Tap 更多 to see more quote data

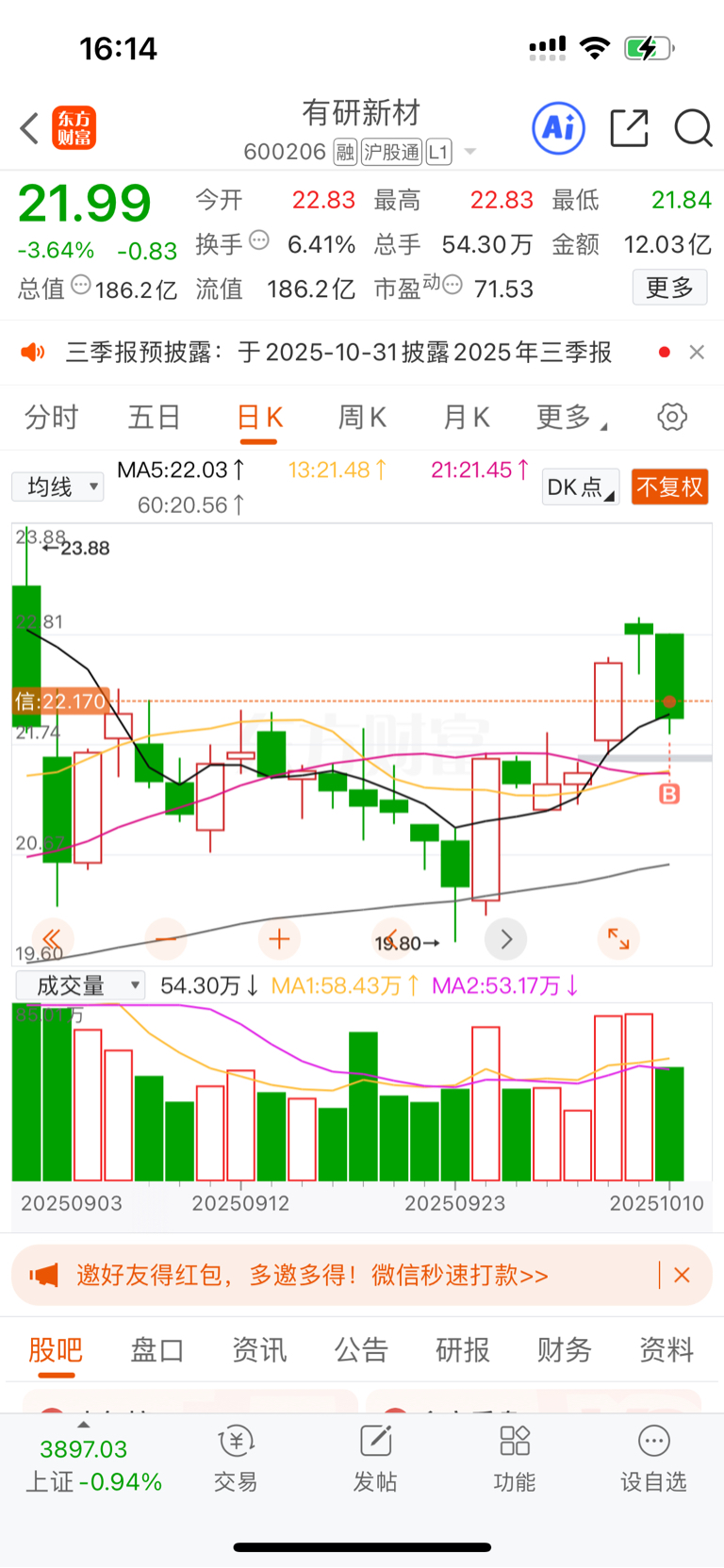coord(669,288)
